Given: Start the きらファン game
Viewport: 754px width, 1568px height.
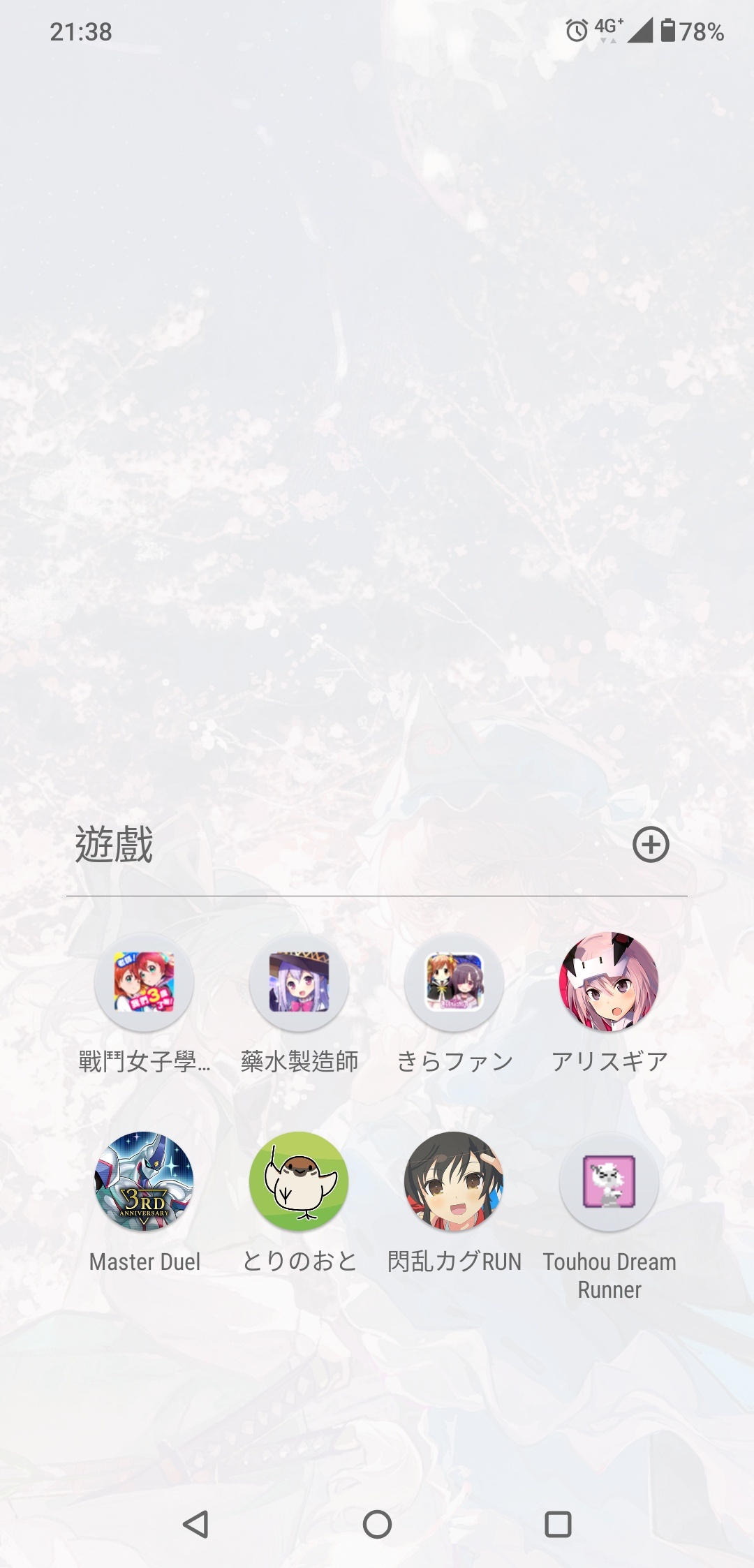Looking at the screenshot, I should coord(454,982).
